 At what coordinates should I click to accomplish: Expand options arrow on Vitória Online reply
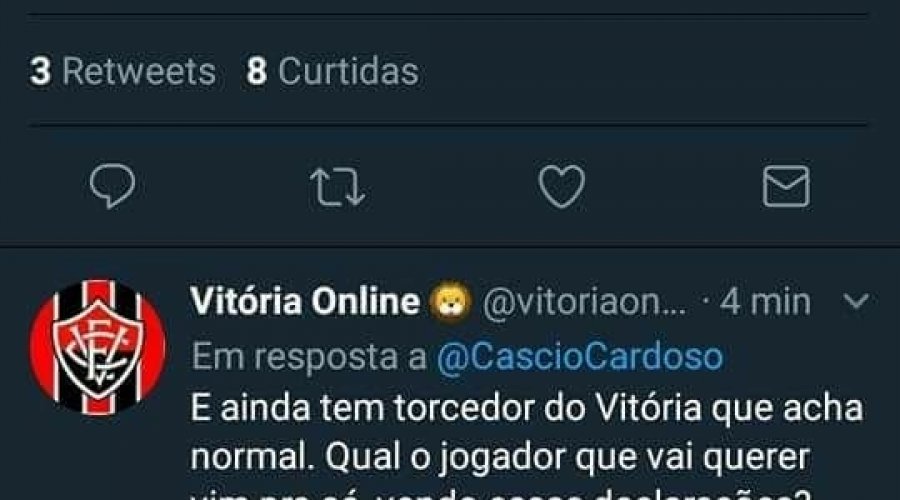pyautogui.click(x=856, y=302)
